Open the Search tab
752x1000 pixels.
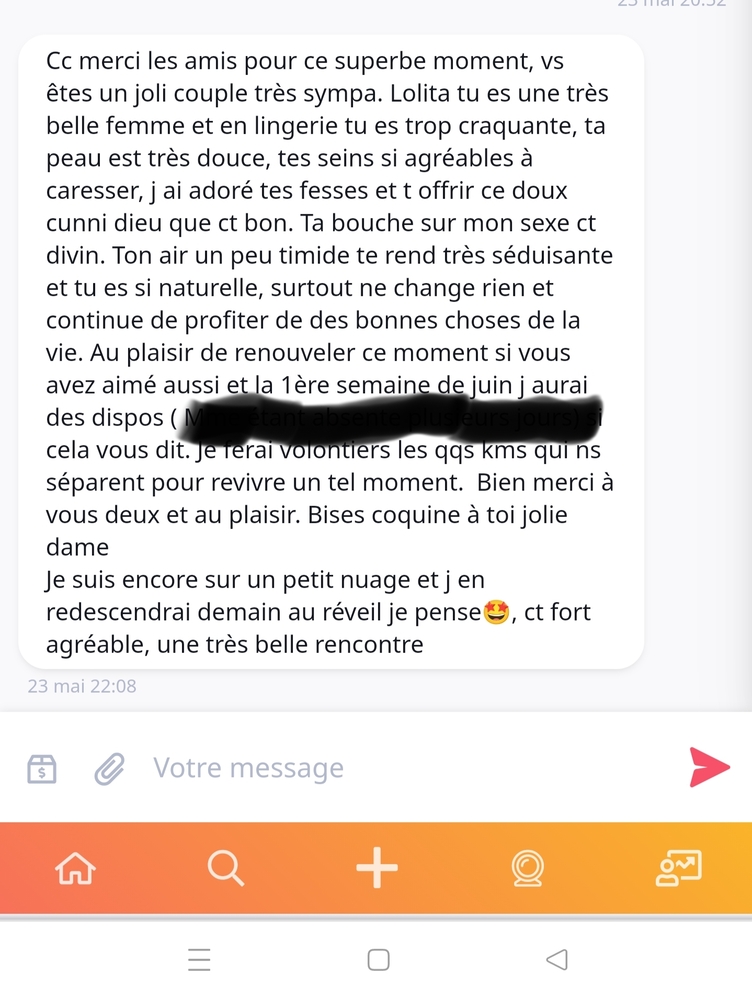pyautogui.click(x=225, y=868)
